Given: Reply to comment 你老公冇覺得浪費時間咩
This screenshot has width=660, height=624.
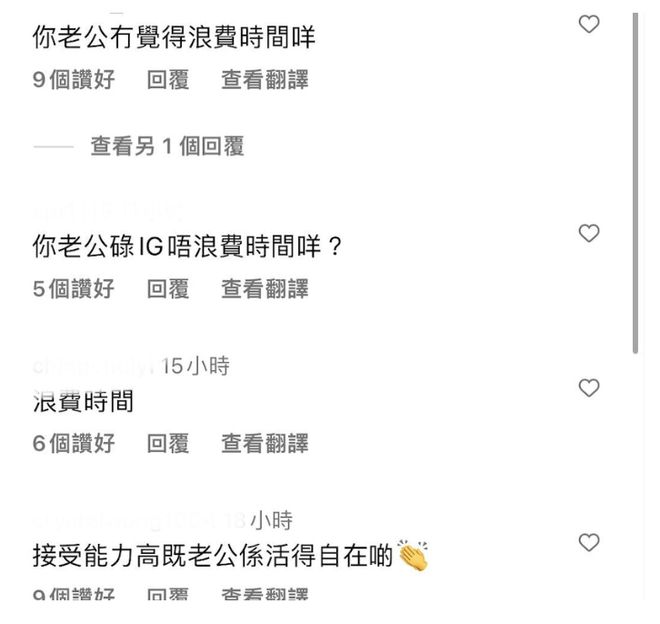Looking at the screenshot, I should [168, 81].
